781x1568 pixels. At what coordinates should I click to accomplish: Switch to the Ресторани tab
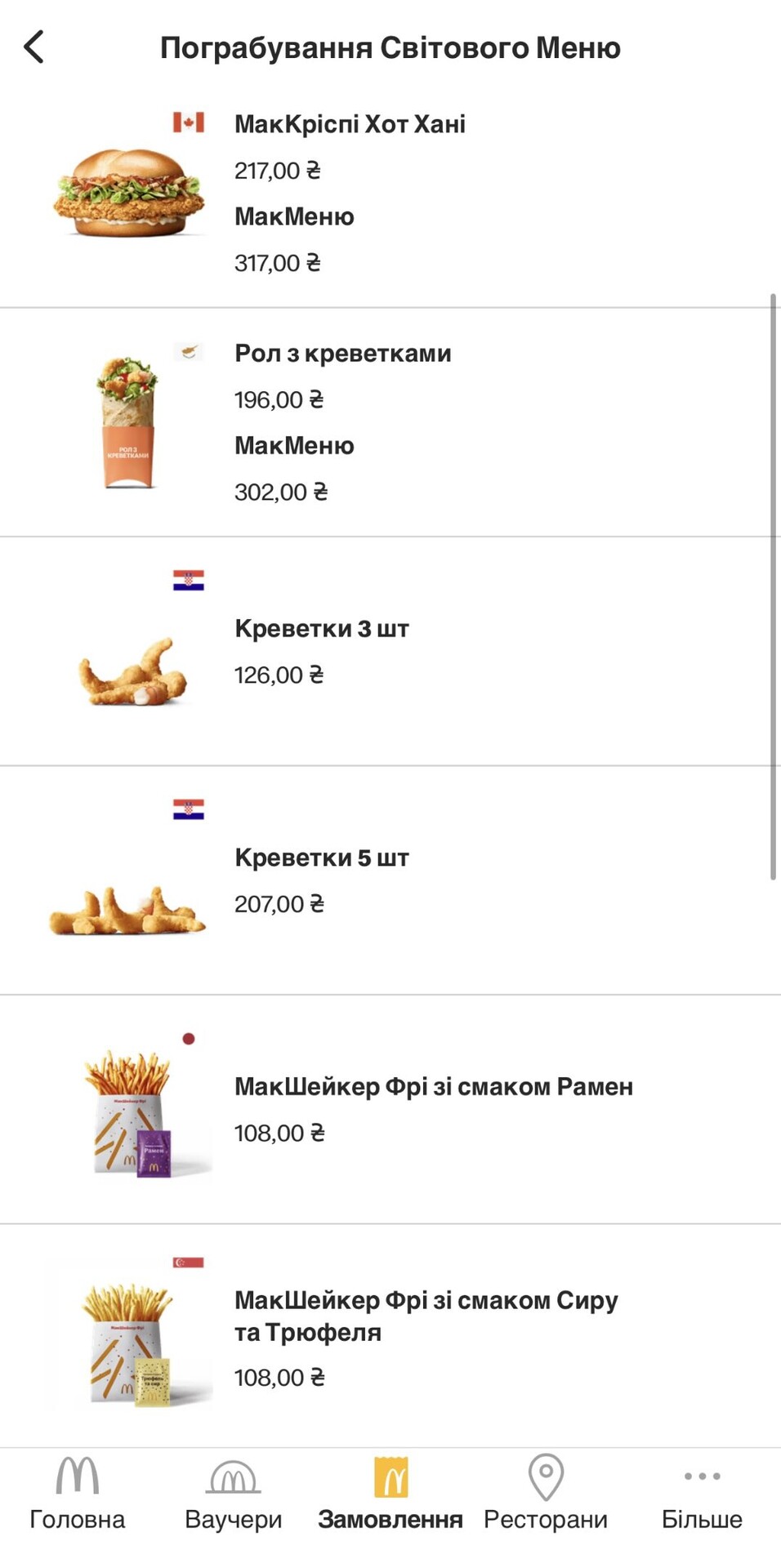546,1494
